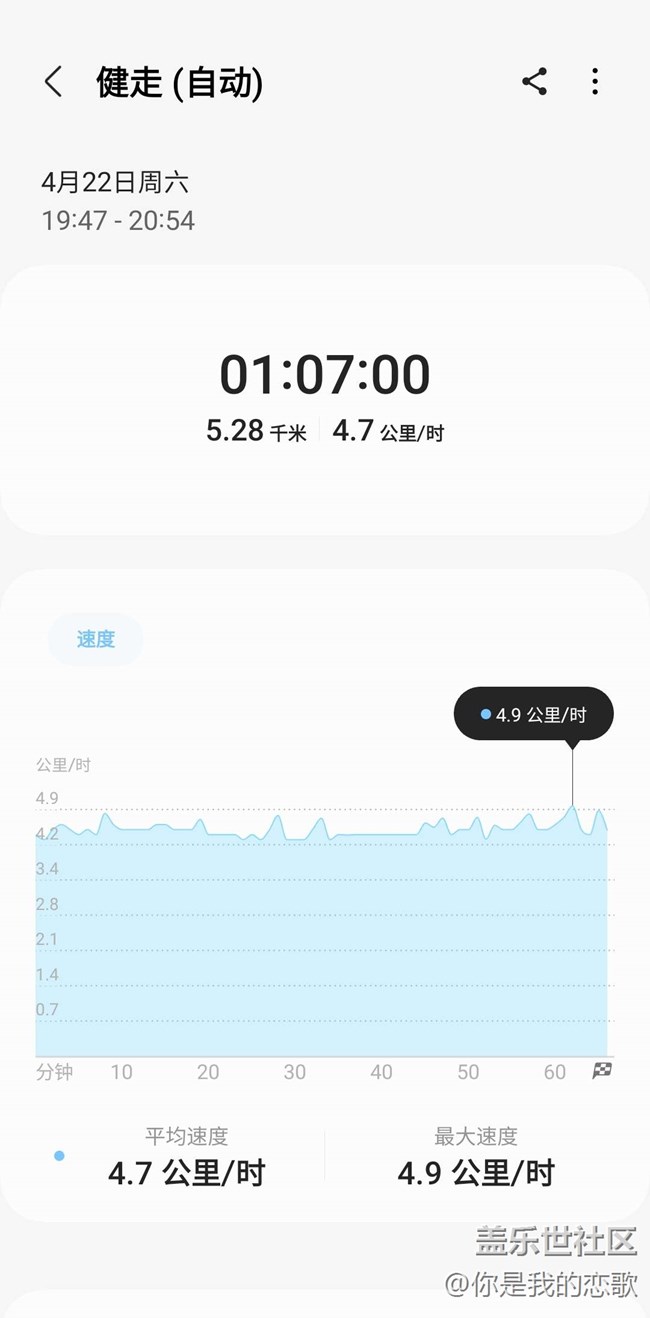Image resolution: width=650 pixels, height=1318 pixels.
Task: Go back from the 健走 workout screen
Action: click(x=54, y=82)
